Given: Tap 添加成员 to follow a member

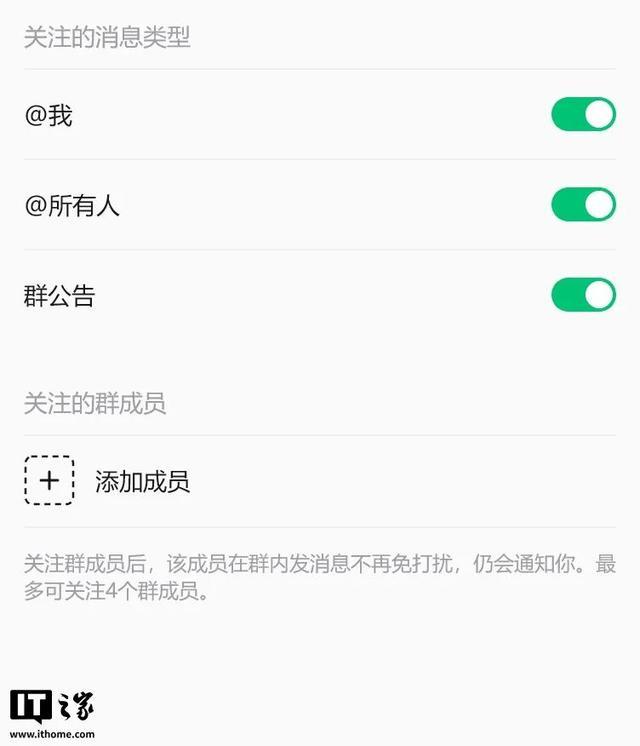Looking at the screenshot, I should click(320, 481).
